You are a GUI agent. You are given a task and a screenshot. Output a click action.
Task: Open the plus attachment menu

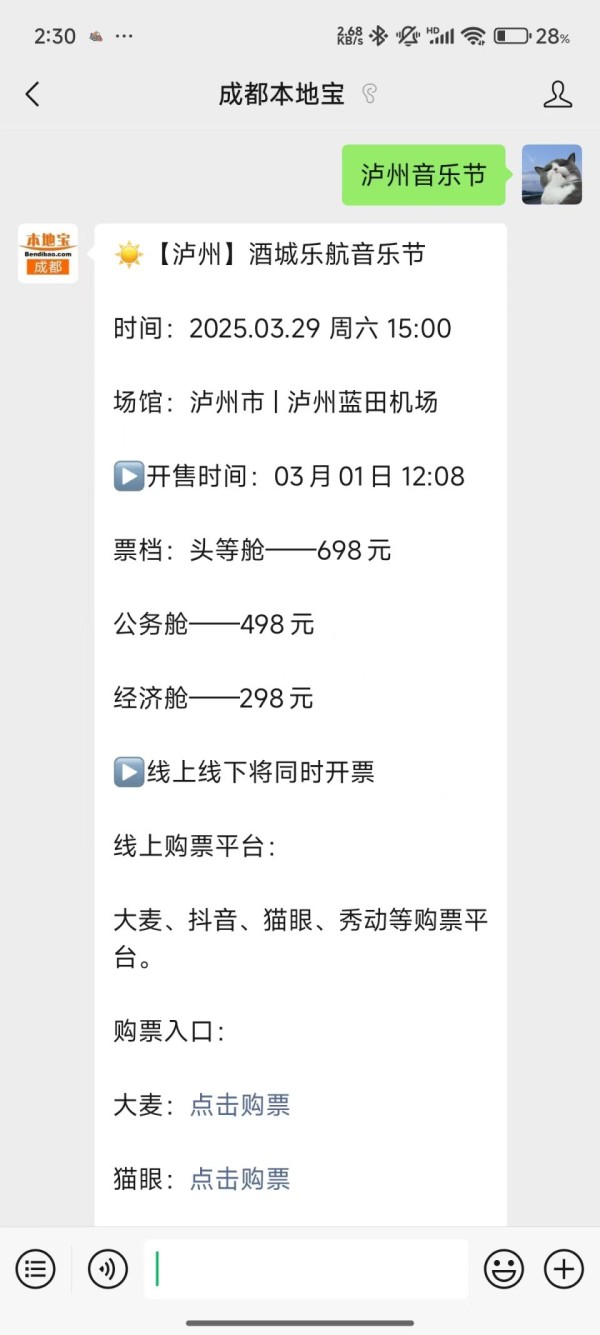(x=564, y=1269)
